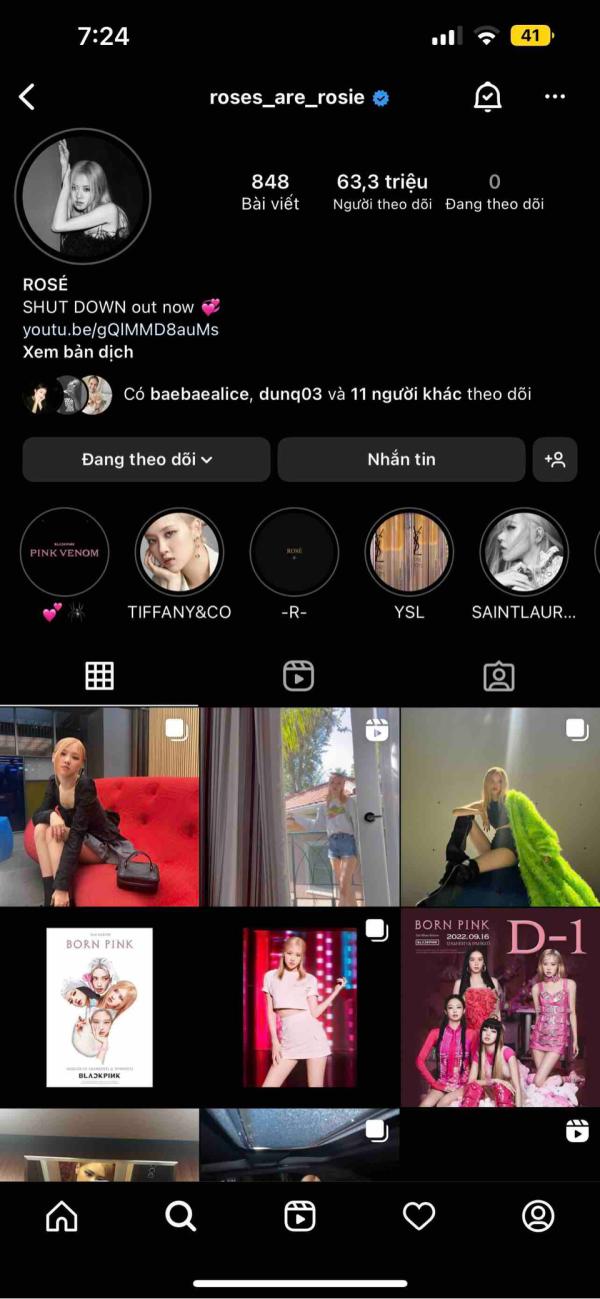Open the BORN PINK D-1 post
This screenshot has width=600, height=1299.
[500, 1007]
